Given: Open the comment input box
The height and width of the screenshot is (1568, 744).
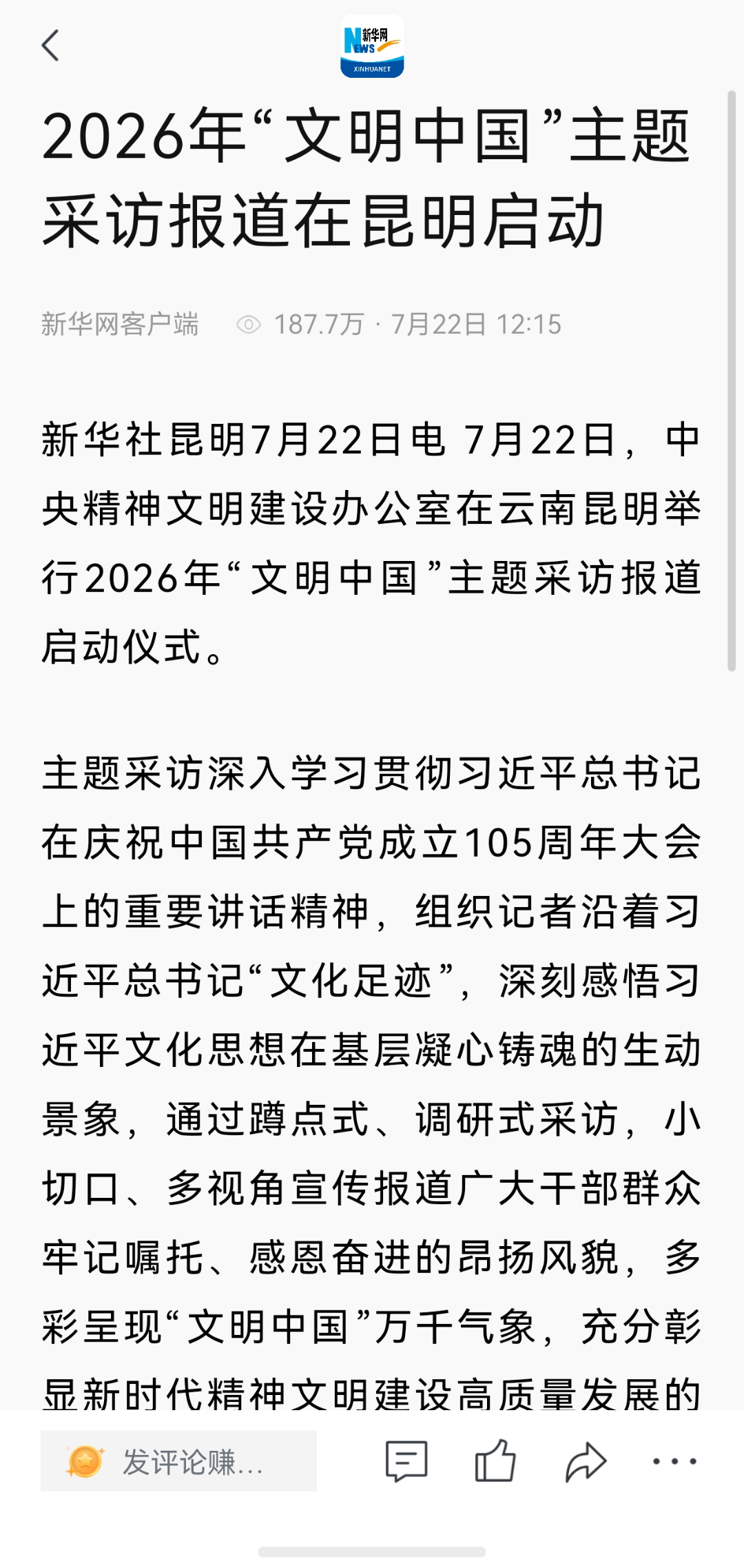Looking at the screenshot, I should tap(178, 1460).
